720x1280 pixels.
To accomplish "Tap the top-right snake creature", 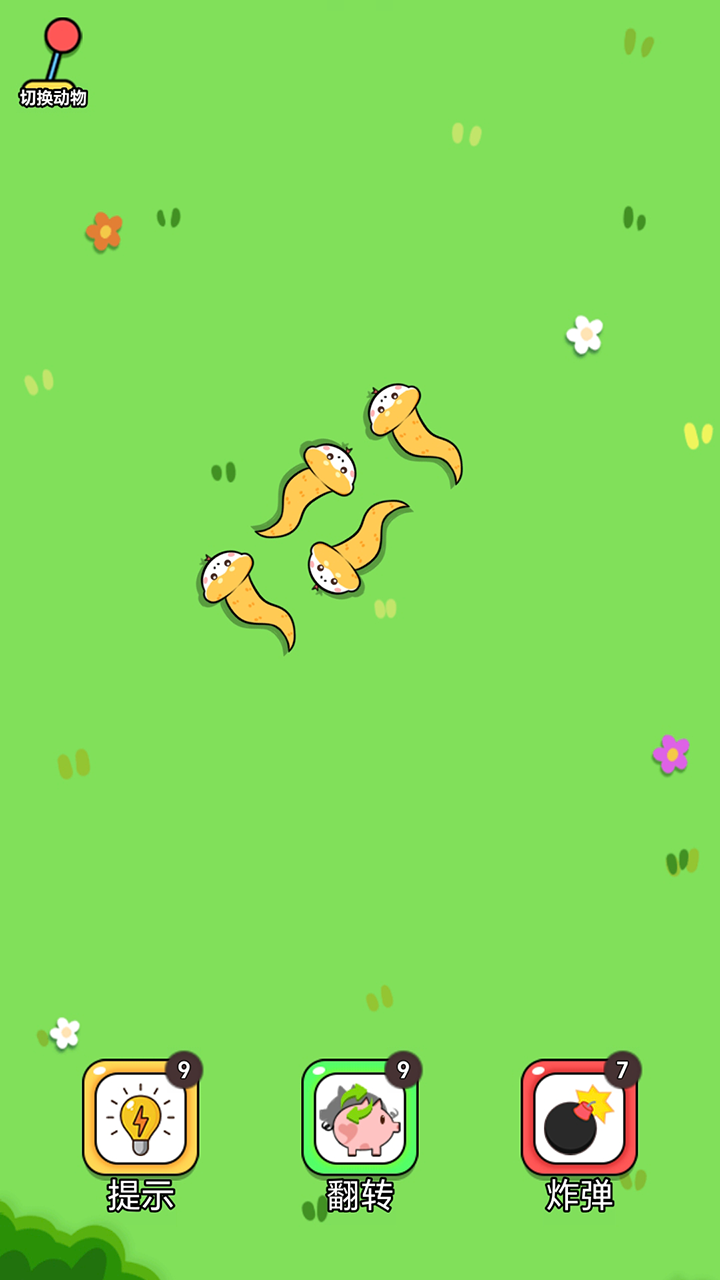I will coord(410,426).
